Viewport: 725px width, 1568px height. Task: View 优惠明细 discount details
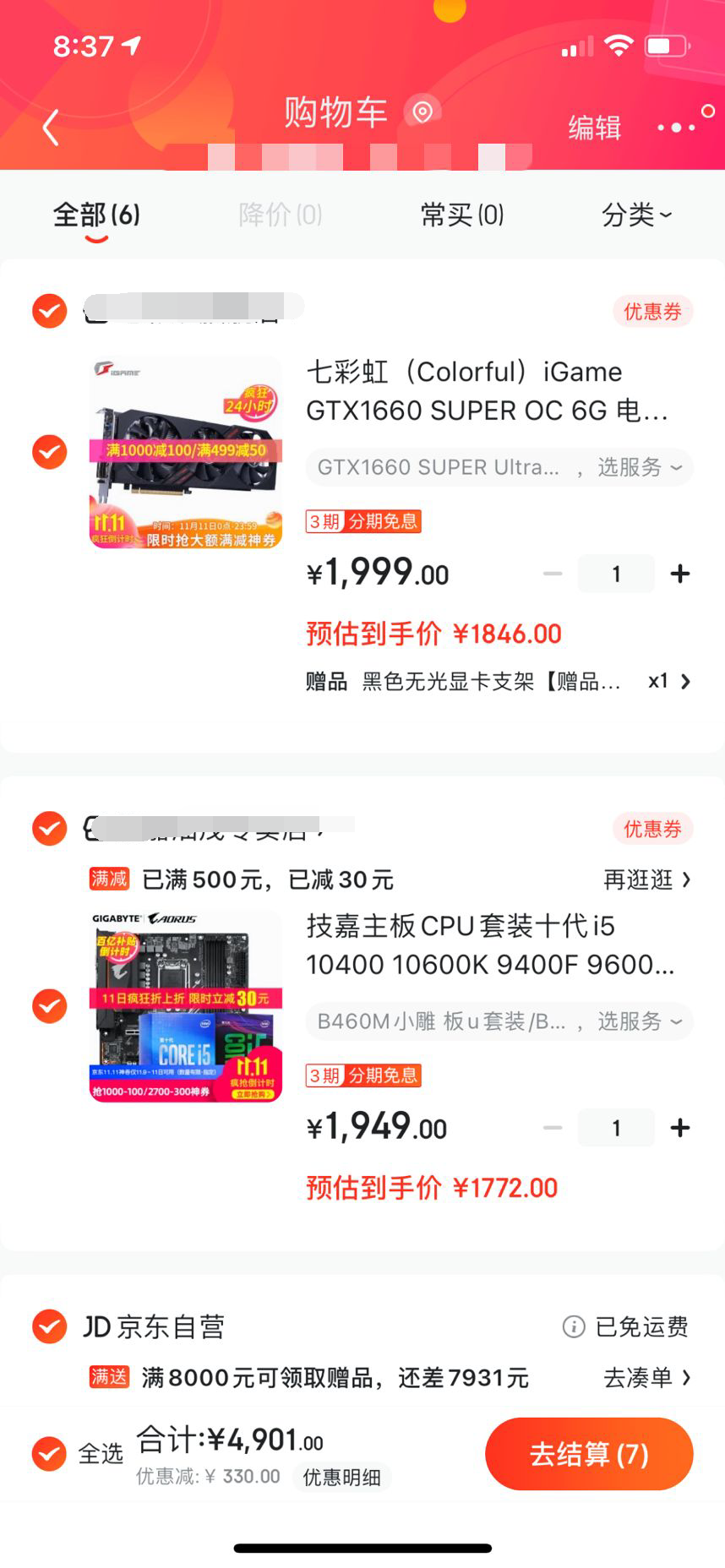tap(341, 1477)
